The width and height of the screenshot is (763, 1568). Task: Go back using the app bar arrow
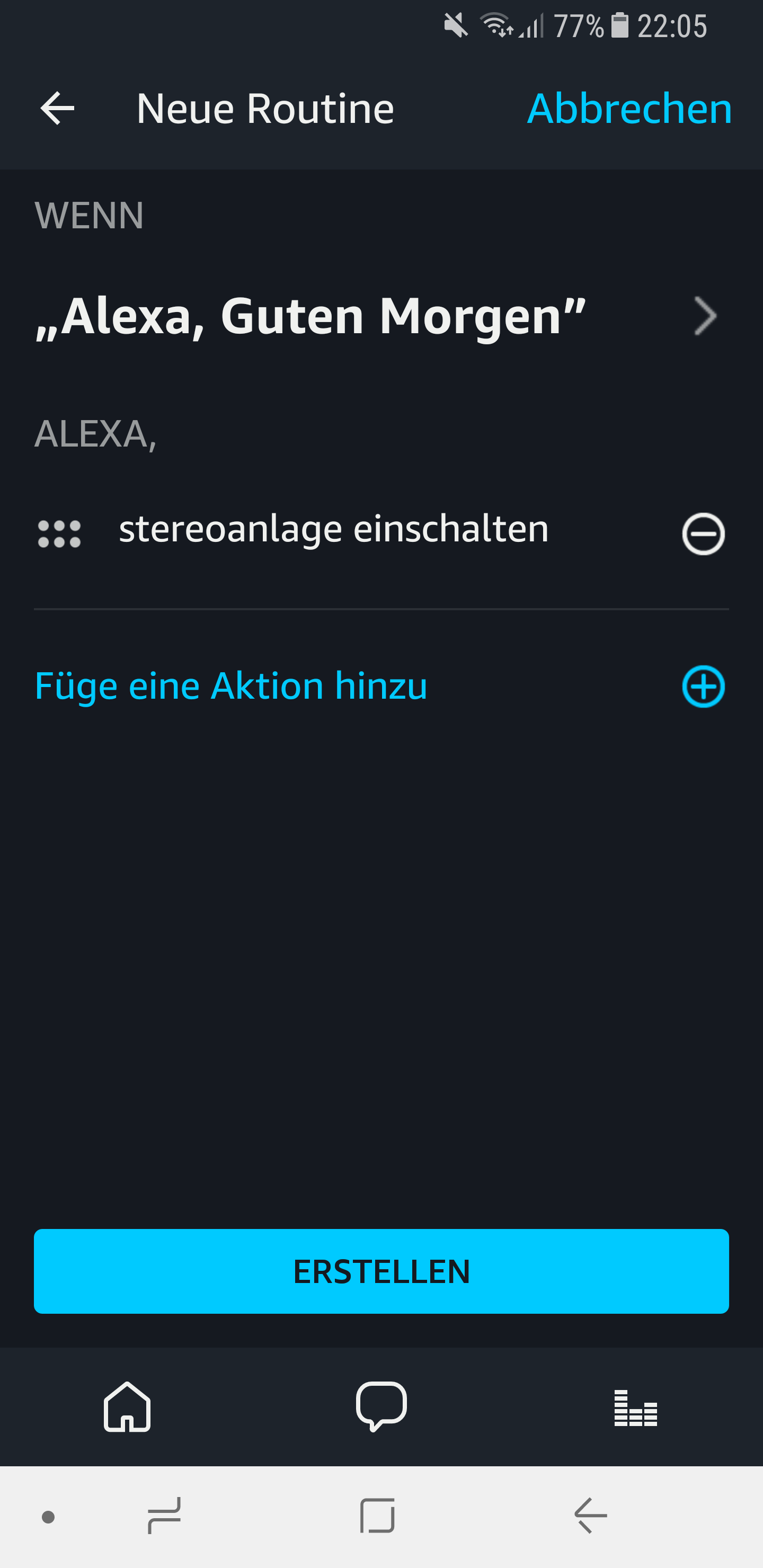(57, 109)
